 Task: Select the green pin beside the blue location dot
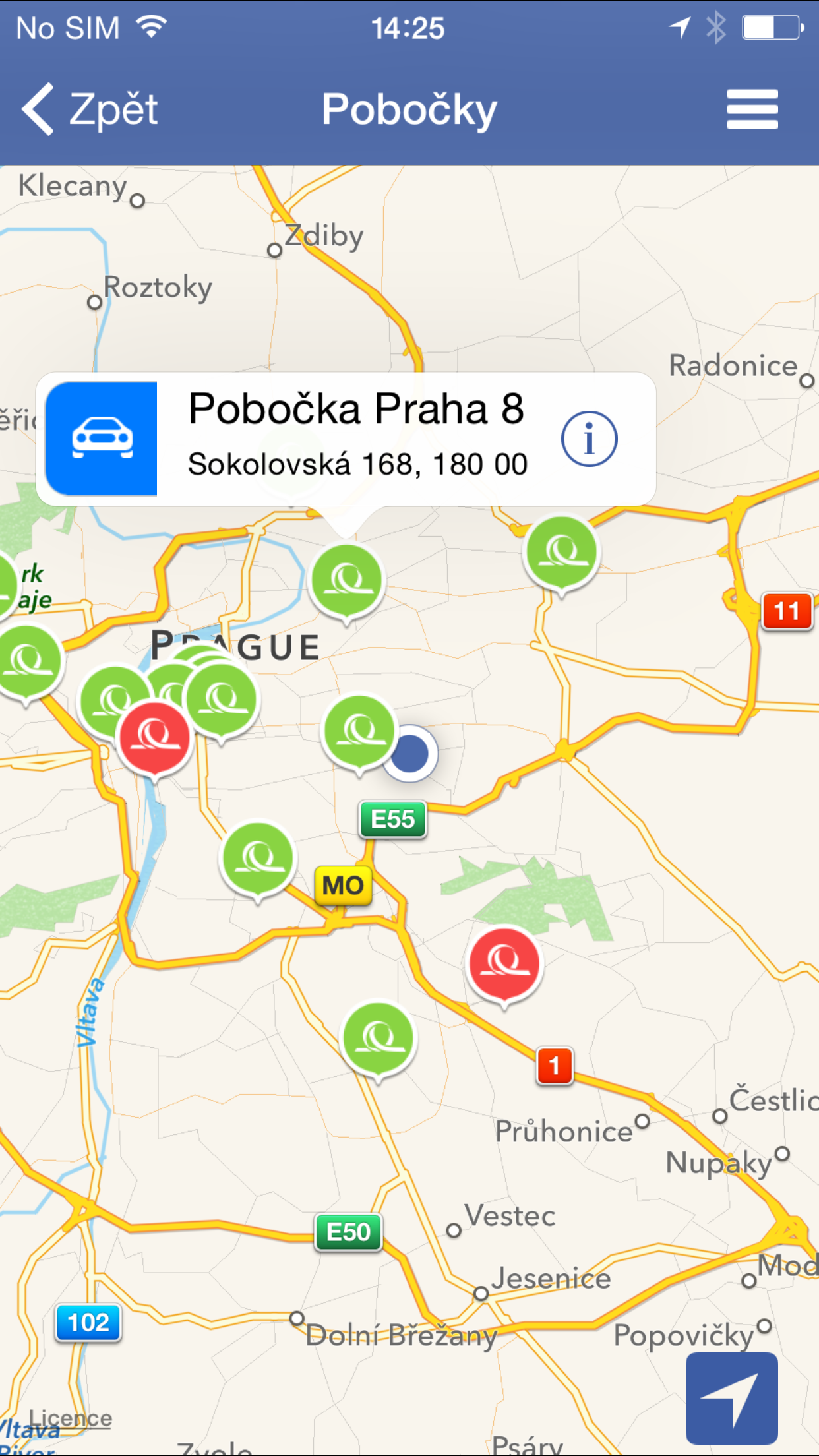(x=359, y=733)
